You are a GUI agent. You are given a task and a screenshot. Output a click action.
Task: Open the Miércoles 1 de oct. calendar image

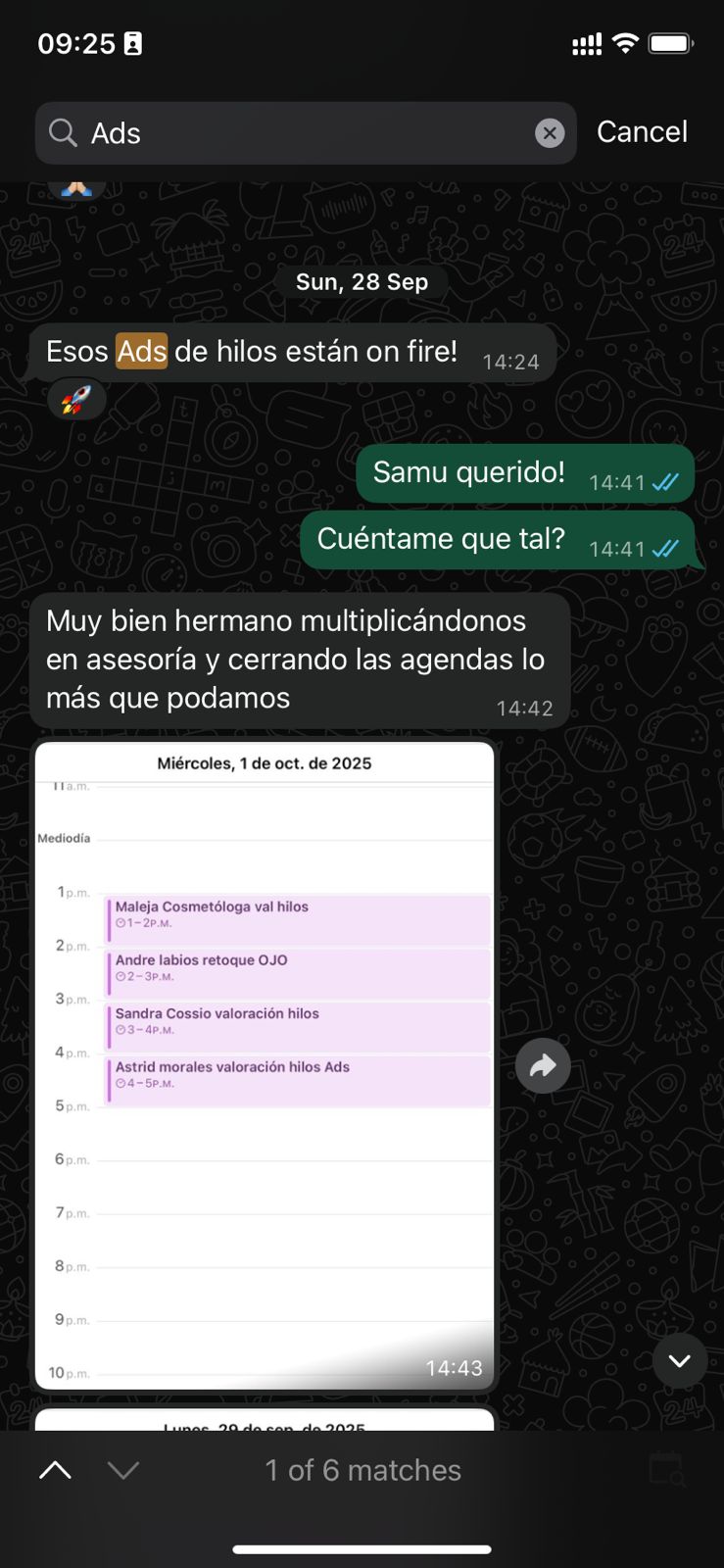coord(265,1065)
